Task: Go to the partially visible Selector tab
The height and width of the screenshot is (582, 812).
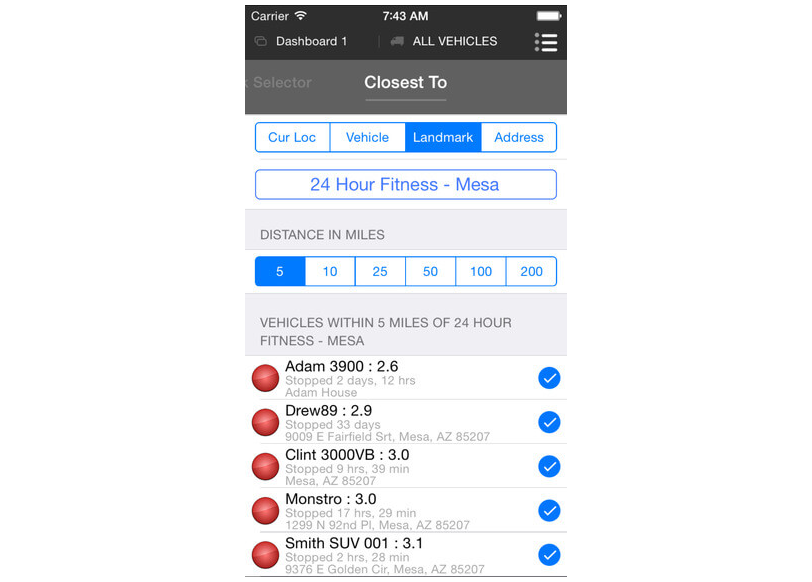Action: 280,83
